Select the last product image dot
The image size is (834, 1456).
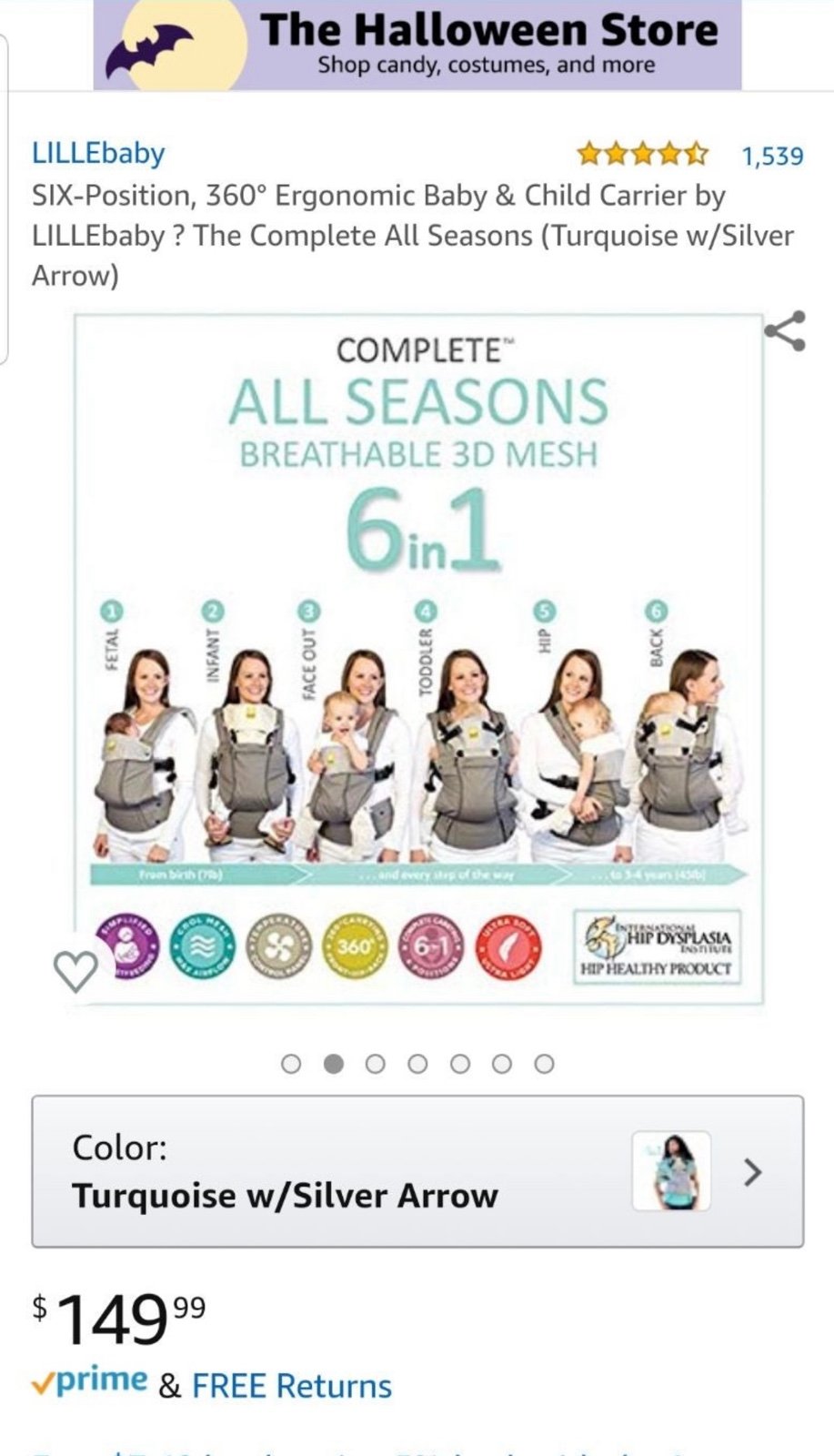tap(544, 1064)
